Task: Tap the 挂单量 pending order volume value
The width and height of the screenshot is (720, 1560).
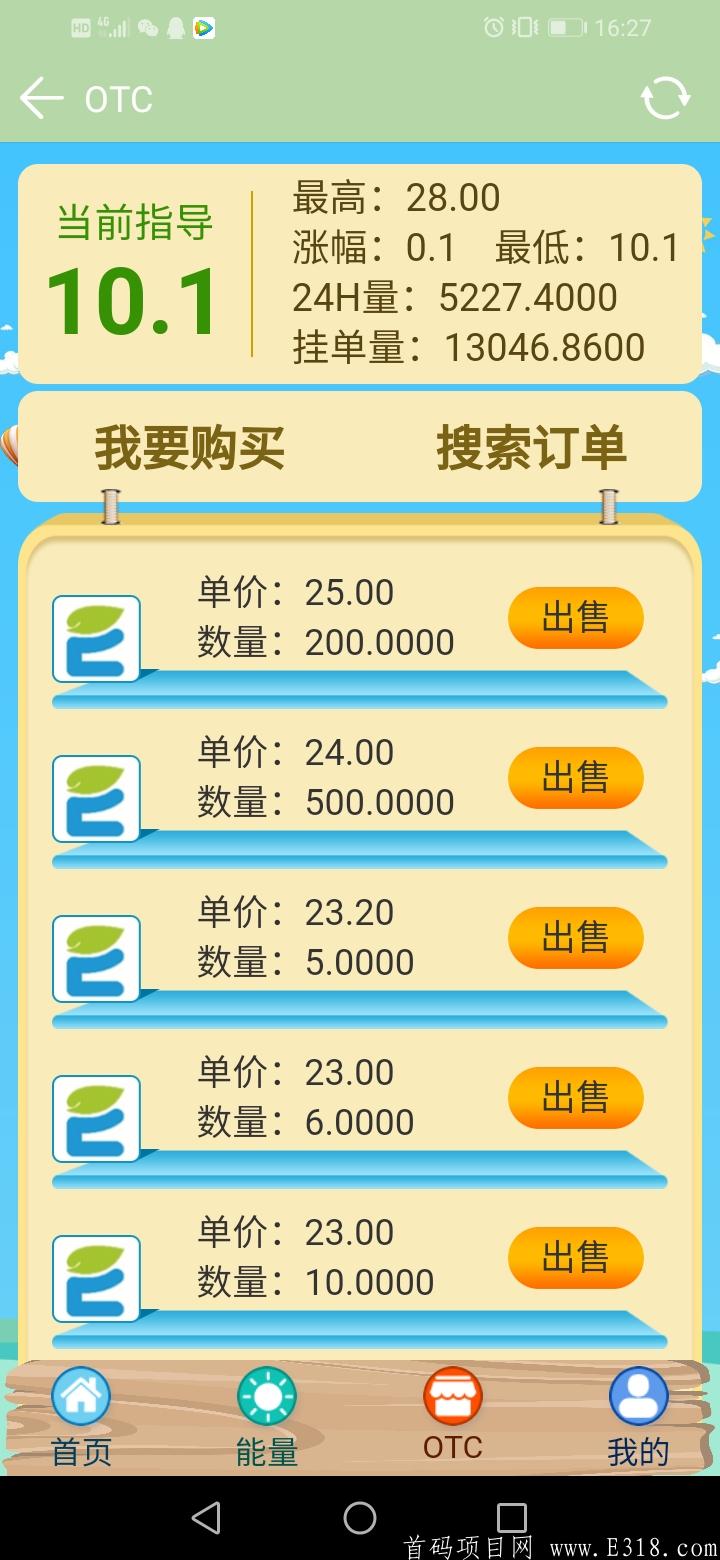Action: coord(545,348)
